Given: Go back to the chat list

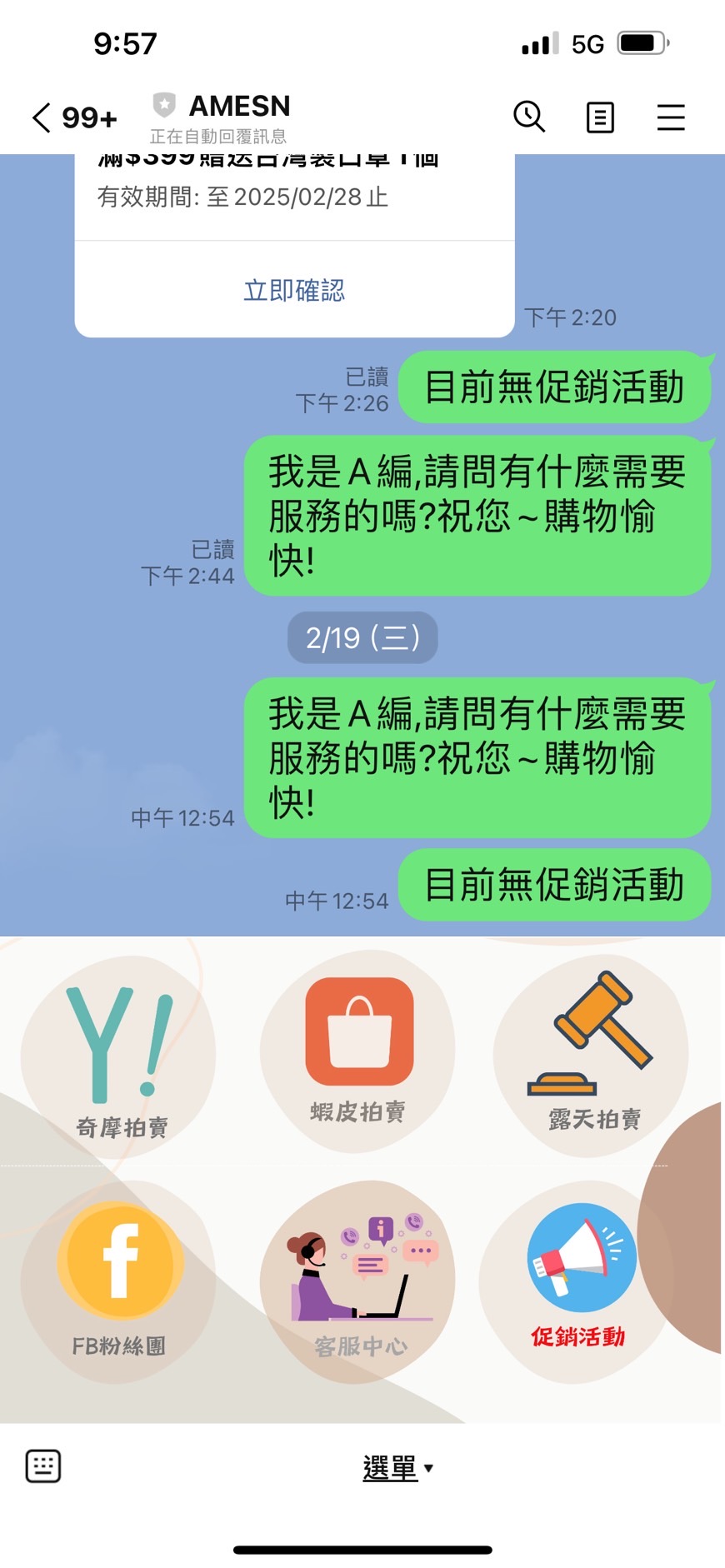Looking at the screenshot, I should click(42, 117).
